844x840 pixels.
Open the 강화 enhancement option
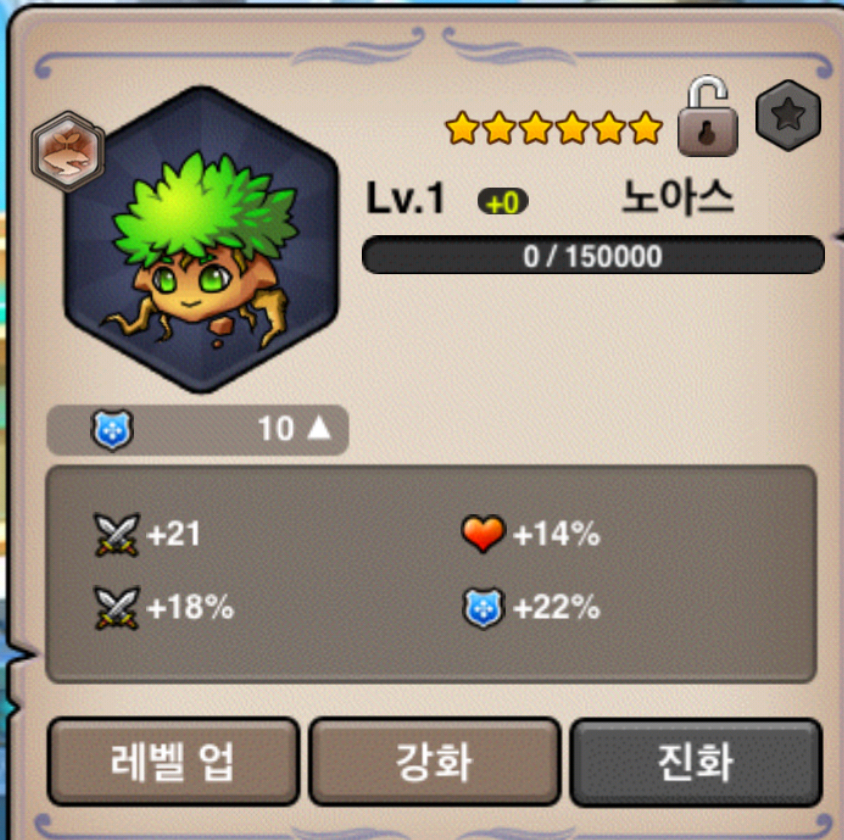click(x=434, y=763)
